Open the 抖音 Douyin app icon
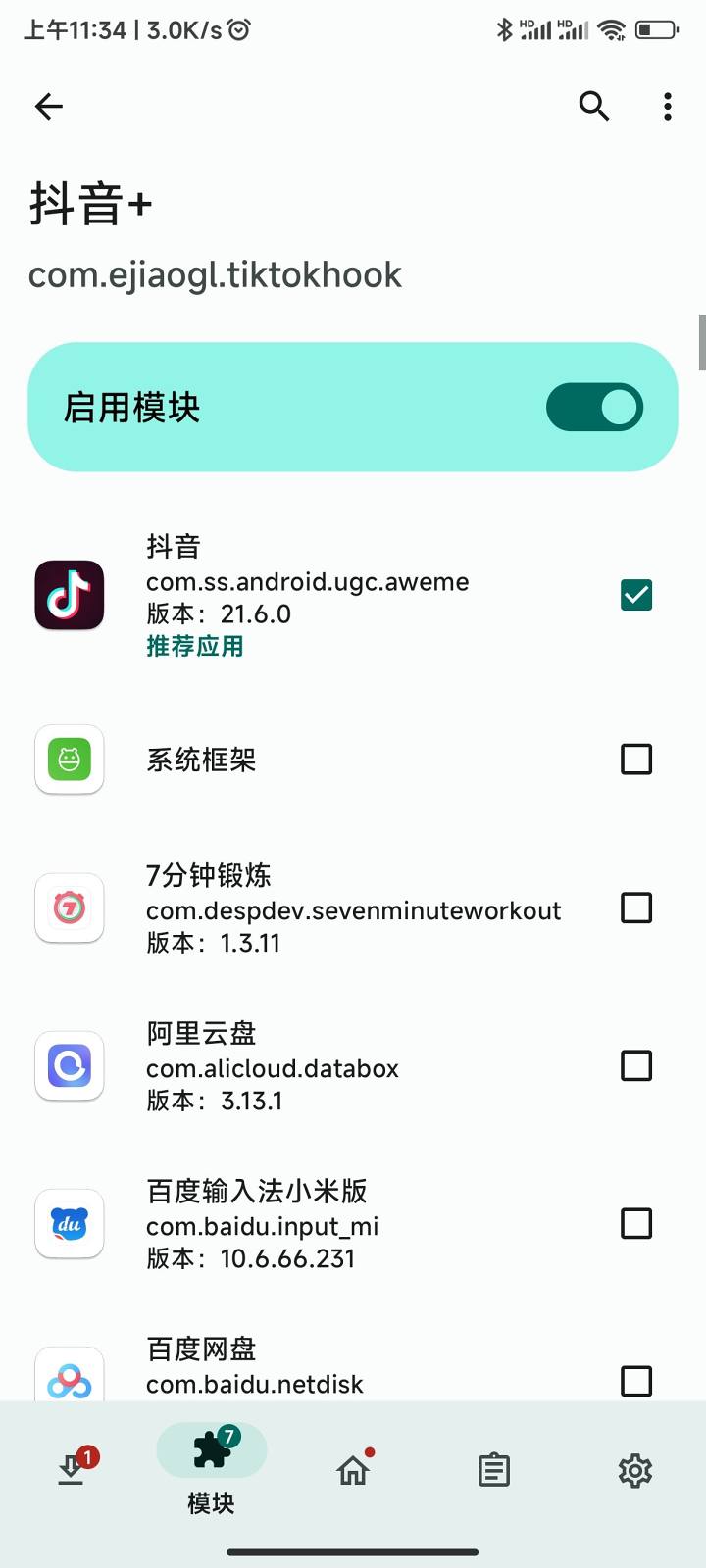Image resolution: width=706 pixels, height=1568 pixels. tap(69, 595)
